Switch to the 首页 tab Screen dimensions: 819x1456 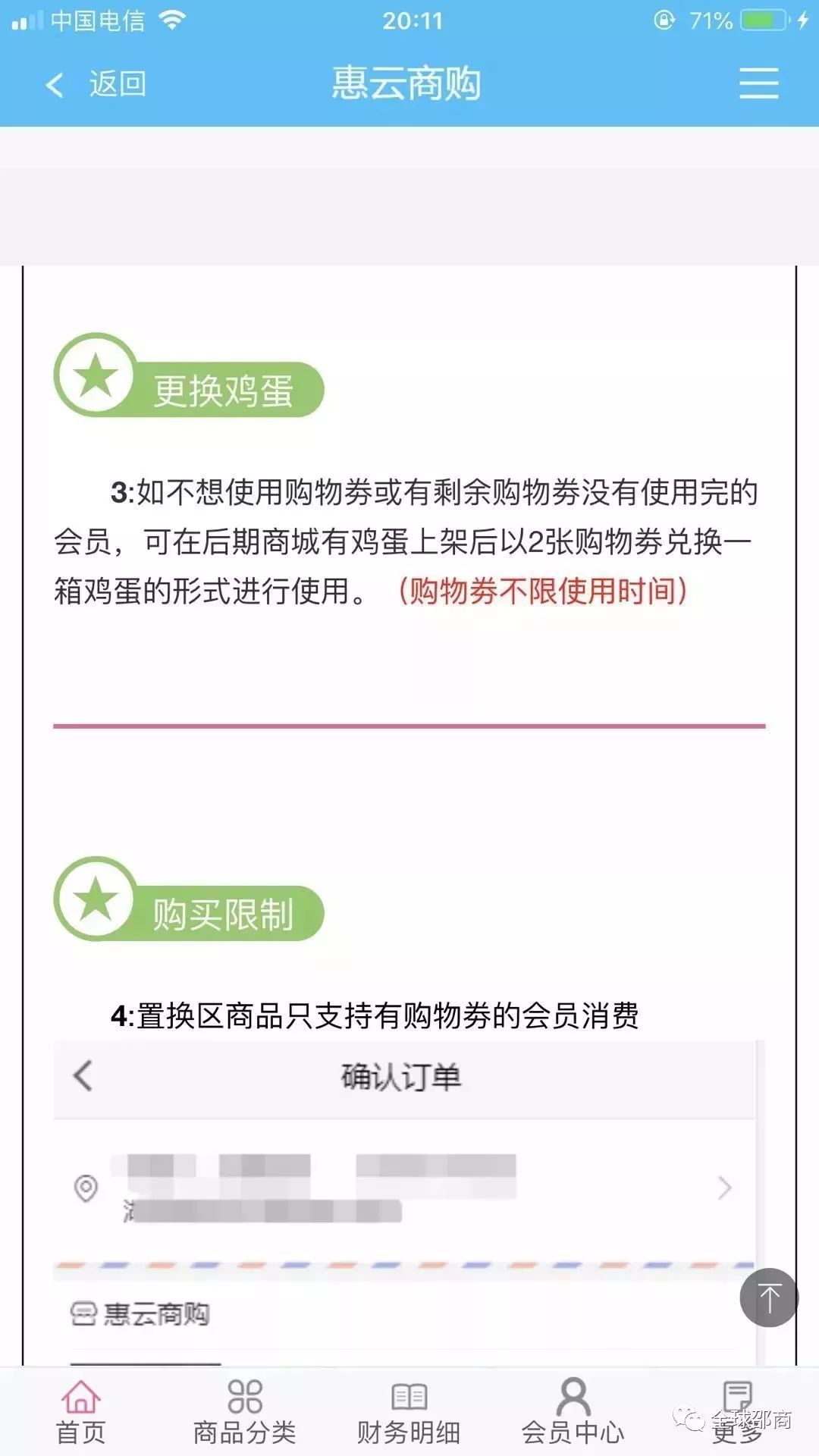click(x=81, y=1412)
